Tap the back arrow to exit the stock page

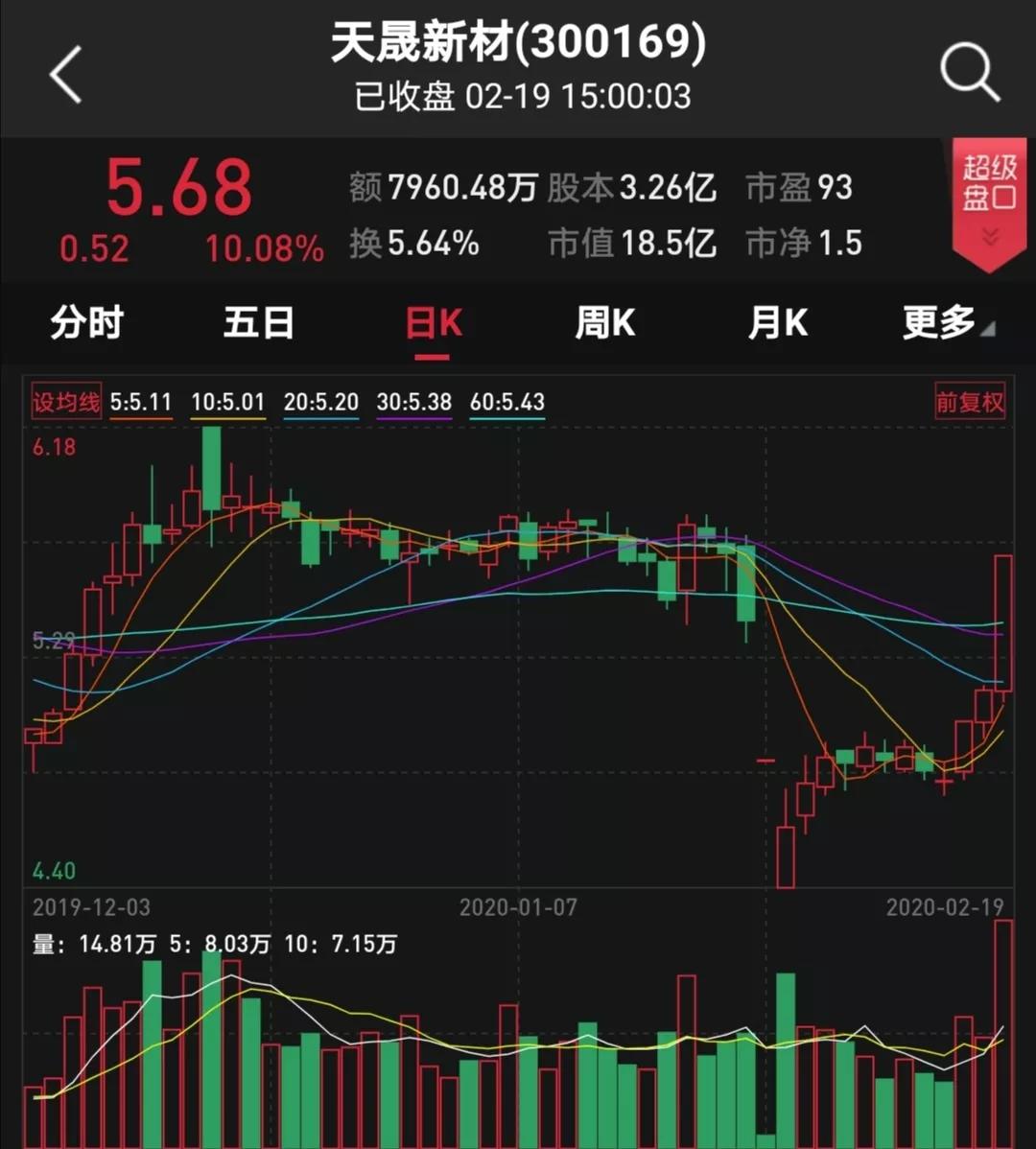[63, 72]
